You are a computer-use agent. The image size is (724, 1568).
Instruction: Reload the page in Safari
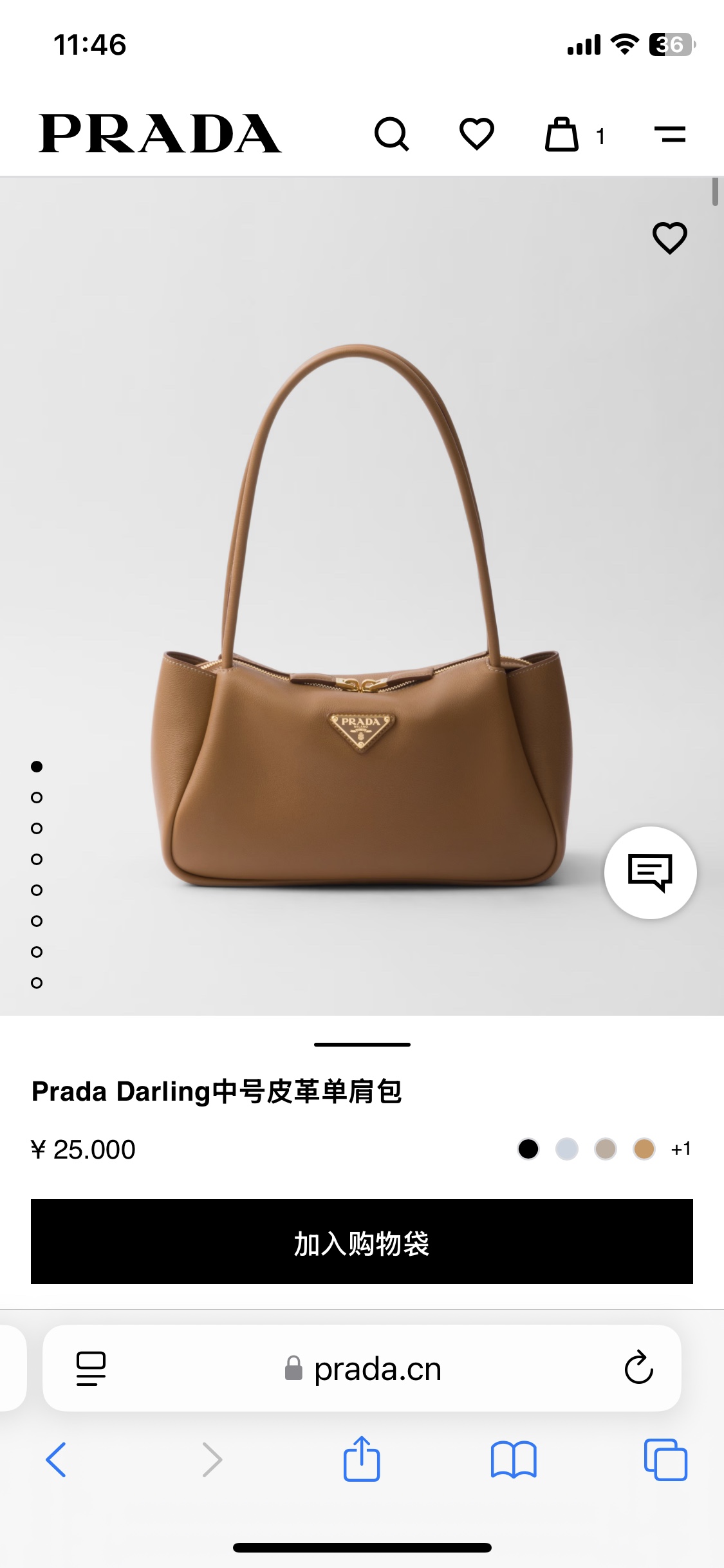[638, 1368]
